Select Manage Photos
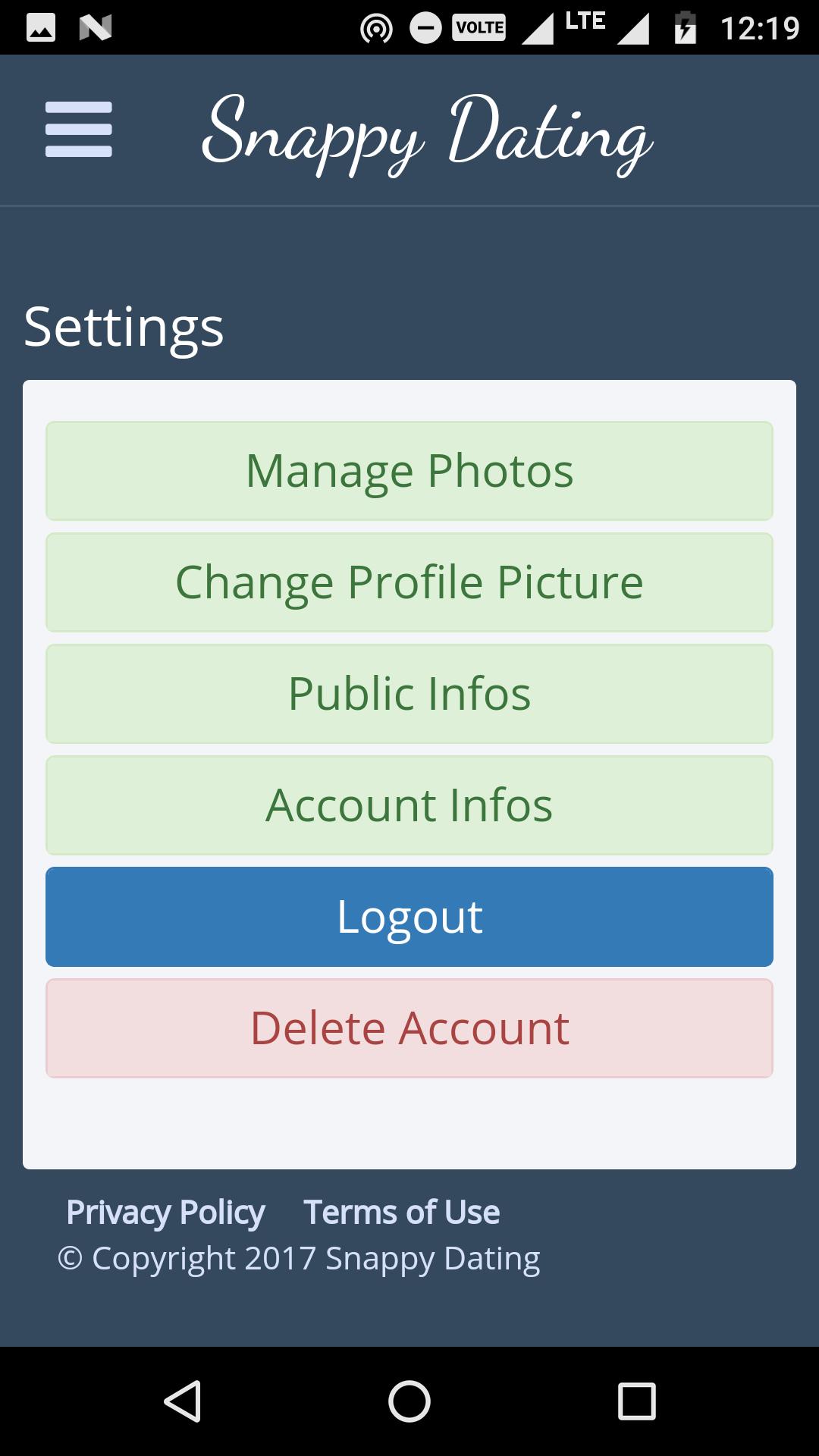The width and height of the screenshot is (819, 1456). click(x=409, y=470)
